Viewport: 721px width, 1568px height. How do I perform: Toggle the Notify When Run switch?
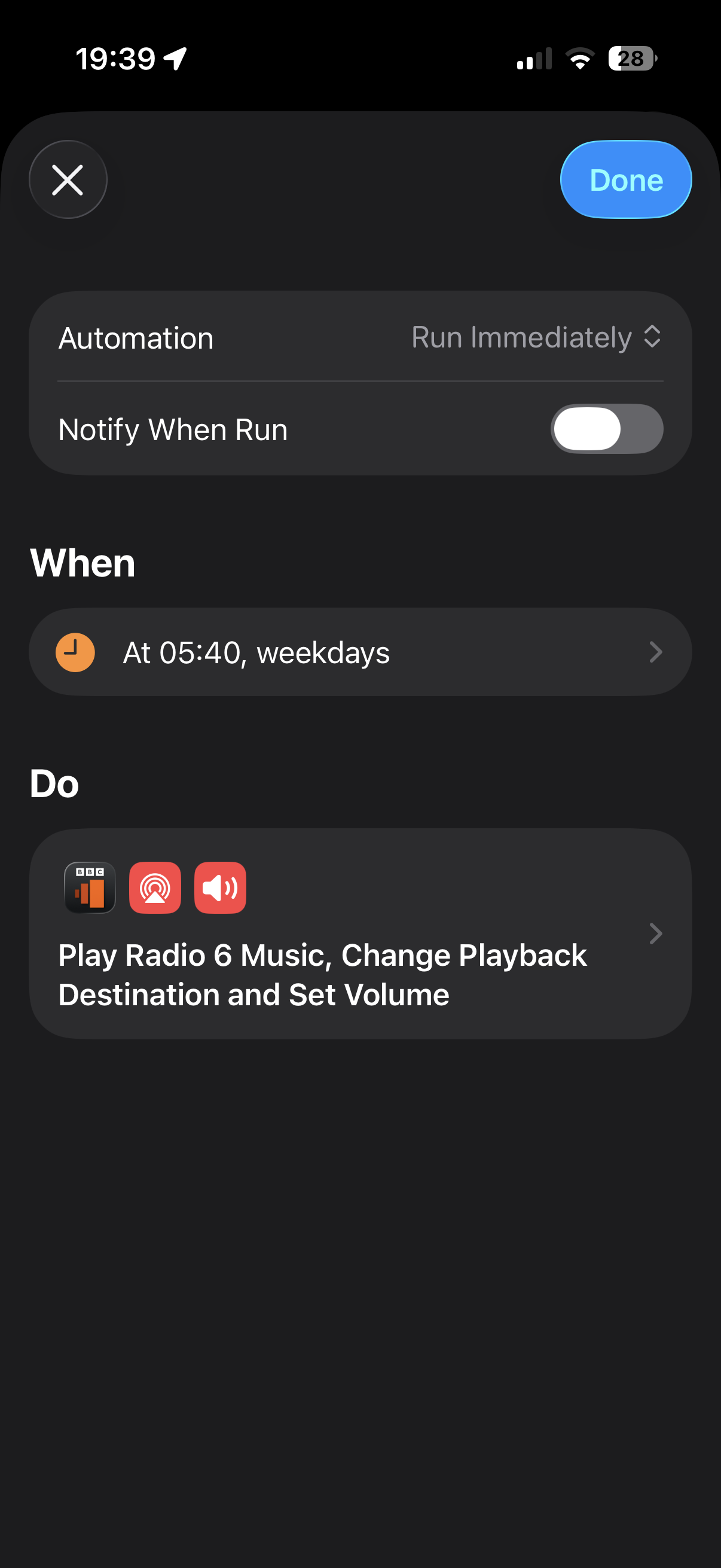click(607, 429)
